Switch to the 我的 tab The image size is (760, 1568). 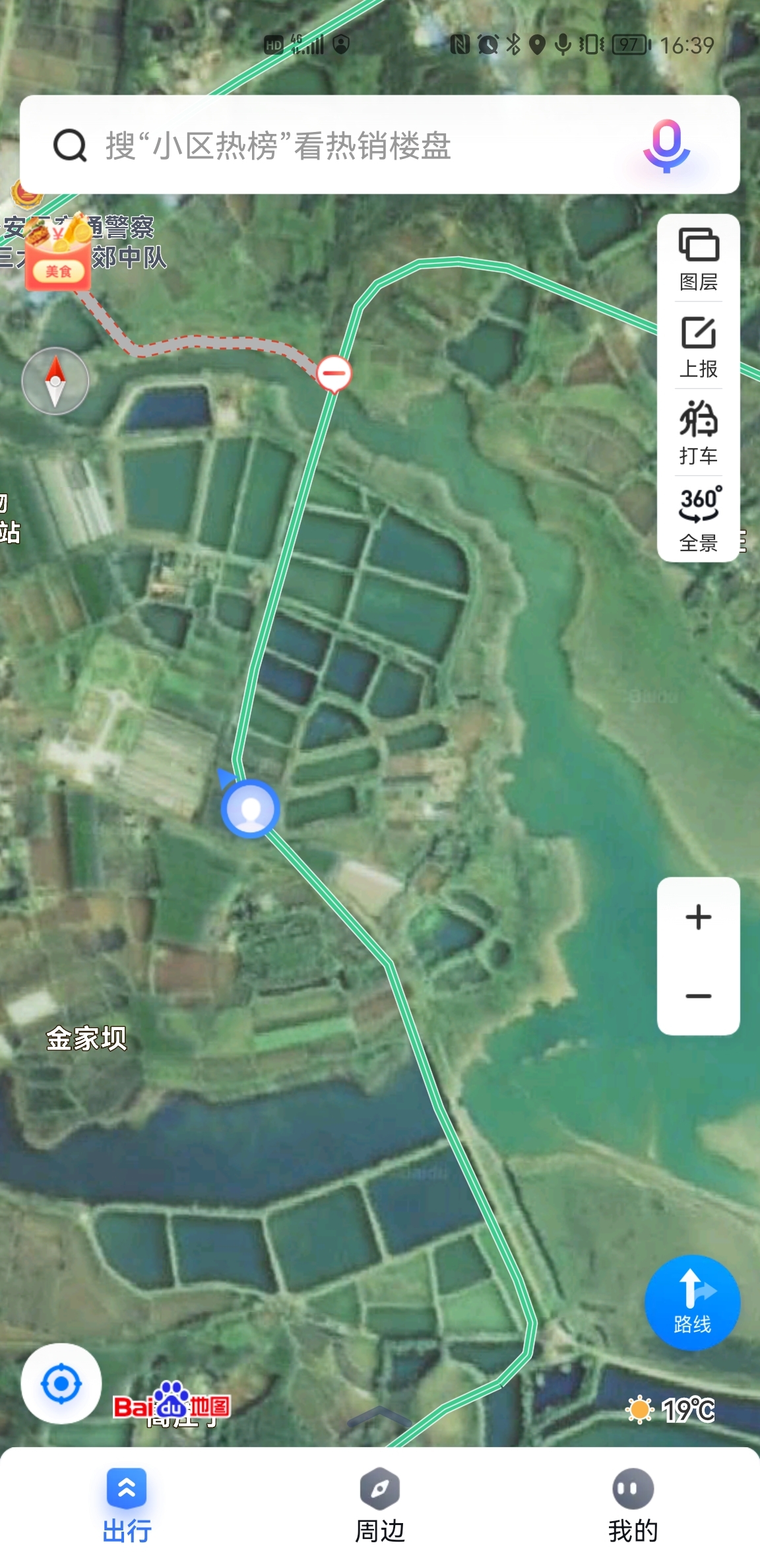coord(633,1505)
